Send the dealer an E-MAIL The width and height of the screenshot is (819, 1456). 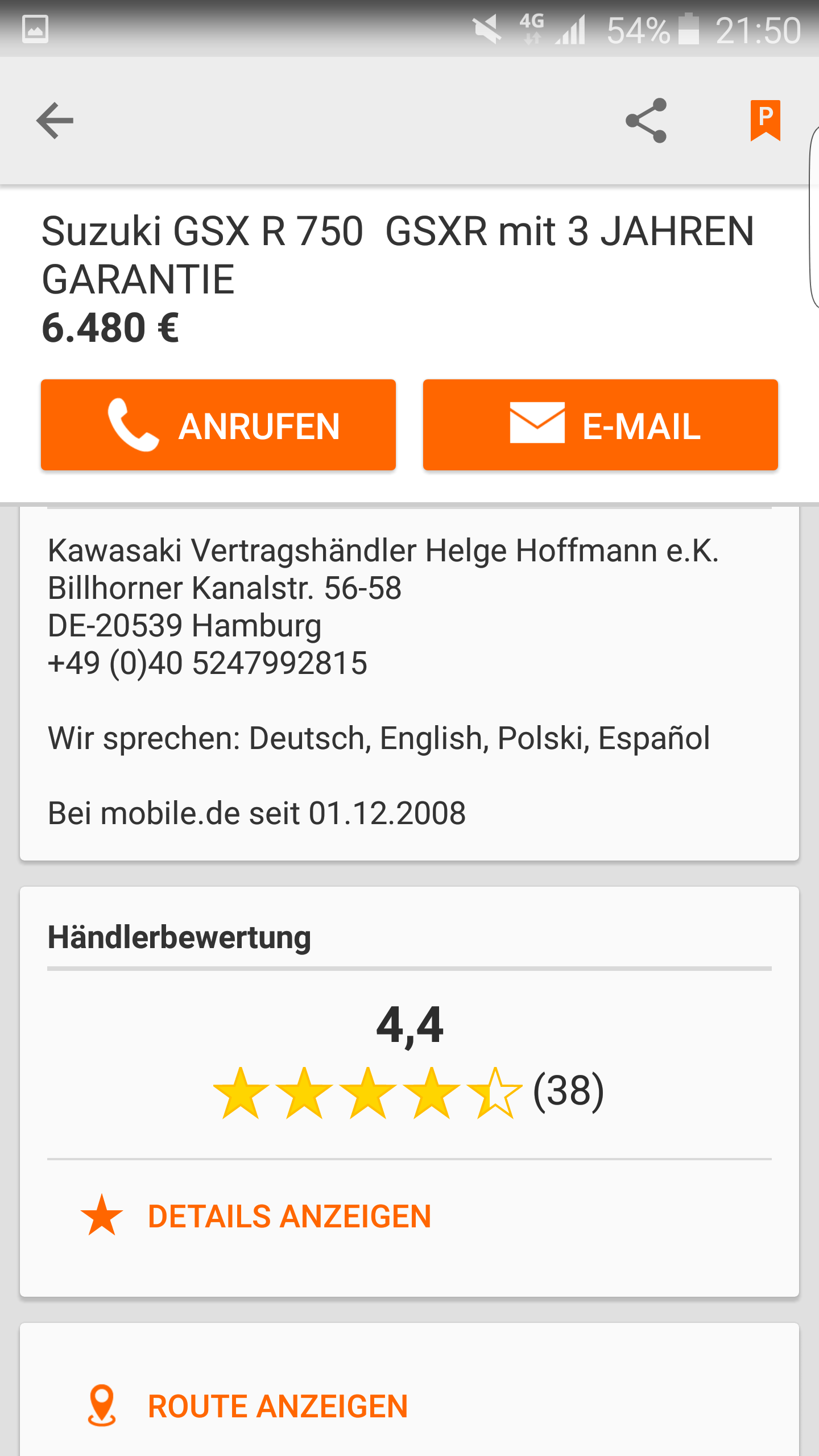coord(600,425)
